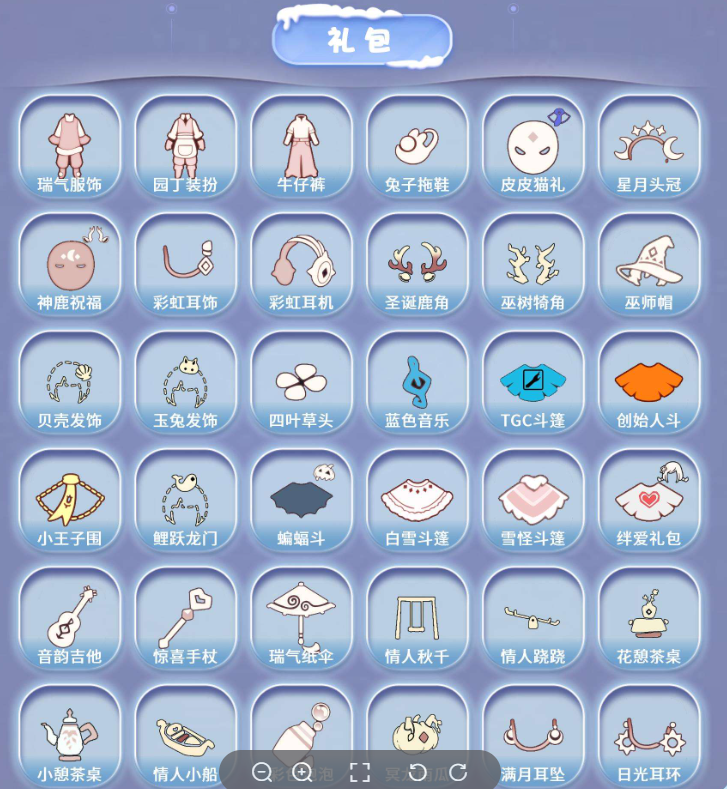Zoom out of the image

point(262,772)
